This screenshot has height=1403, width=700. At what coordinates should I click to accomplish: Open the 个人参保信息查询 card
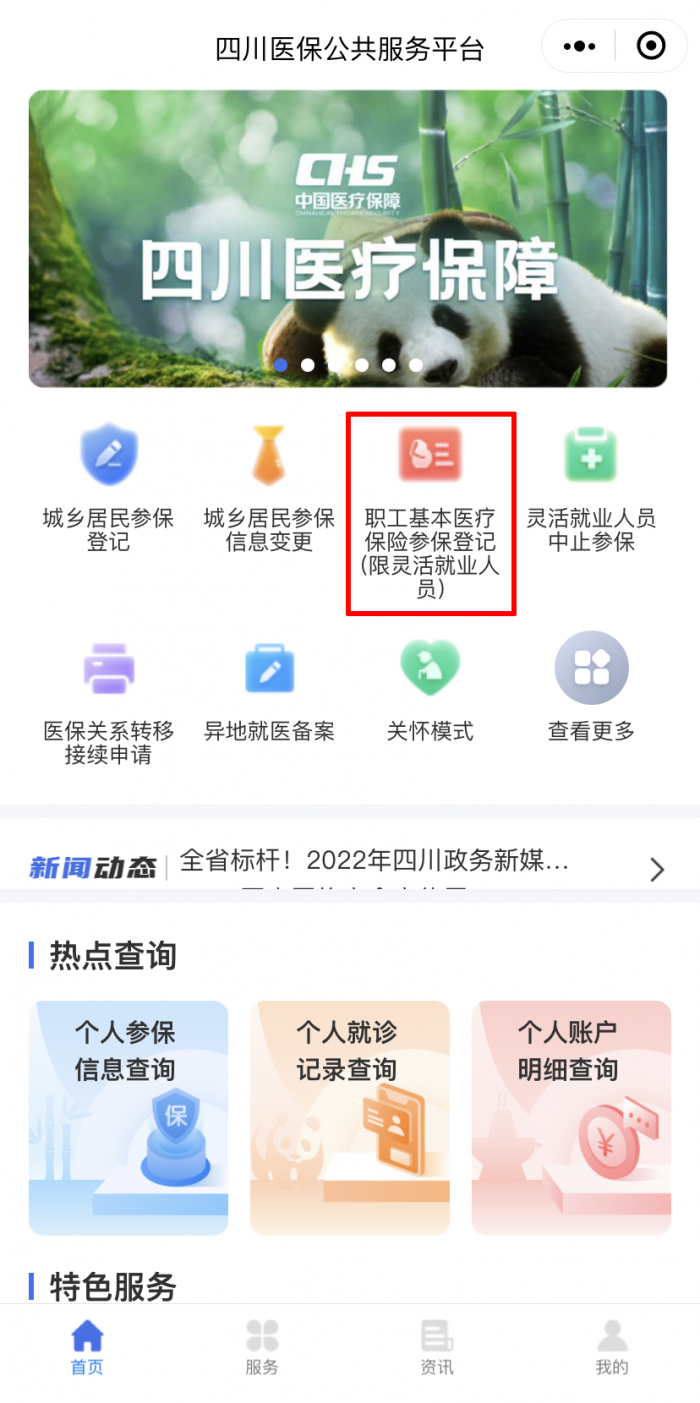pyautogui.click(x=128, y=1117)
